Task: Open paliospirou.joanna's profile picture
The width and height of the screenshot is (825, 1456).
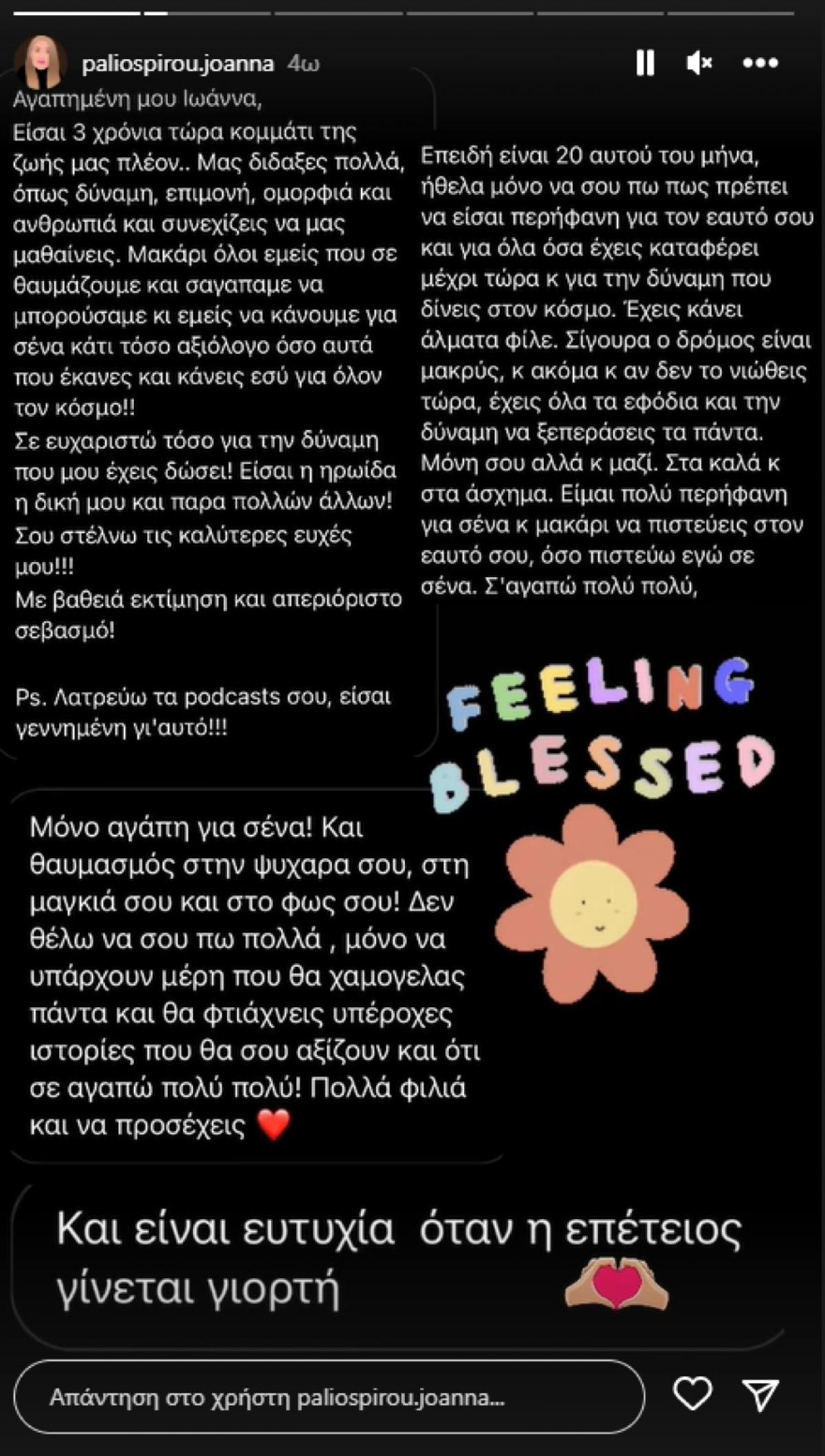Action: coord(39,62)
